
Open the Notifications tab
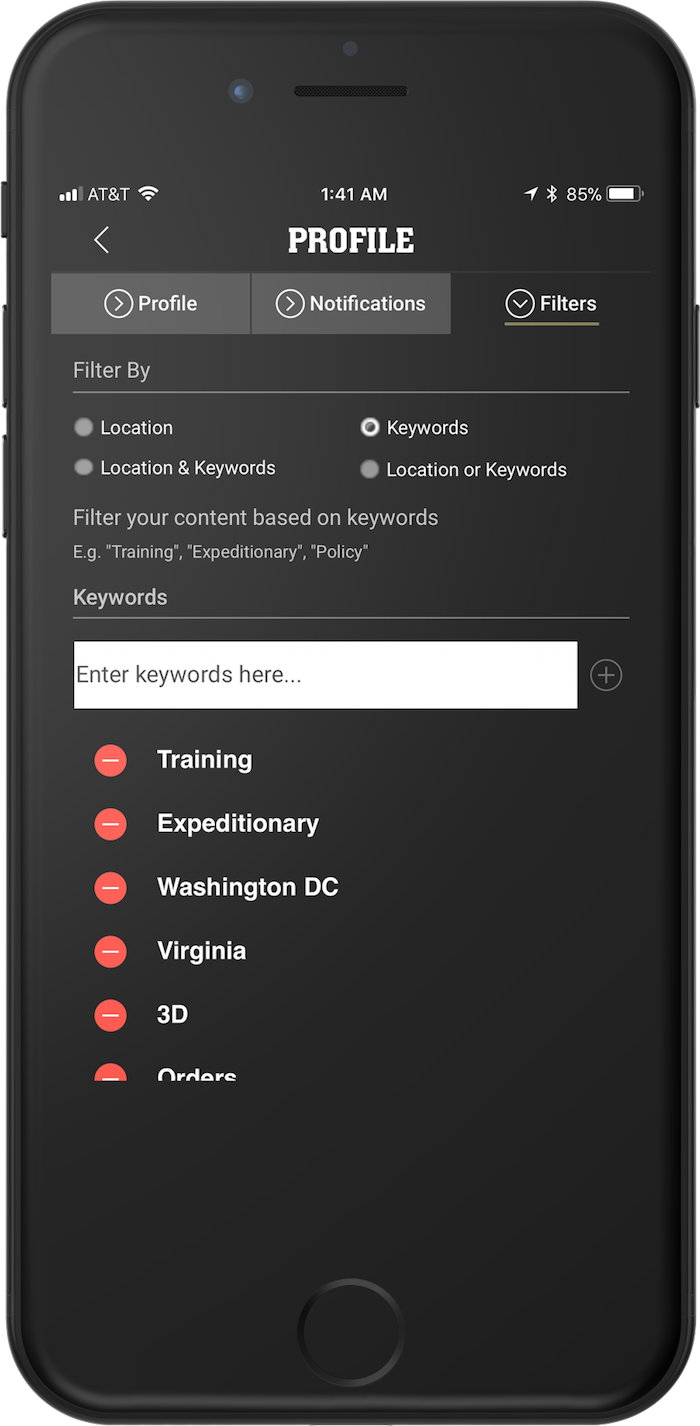click(x=351, y=304)
